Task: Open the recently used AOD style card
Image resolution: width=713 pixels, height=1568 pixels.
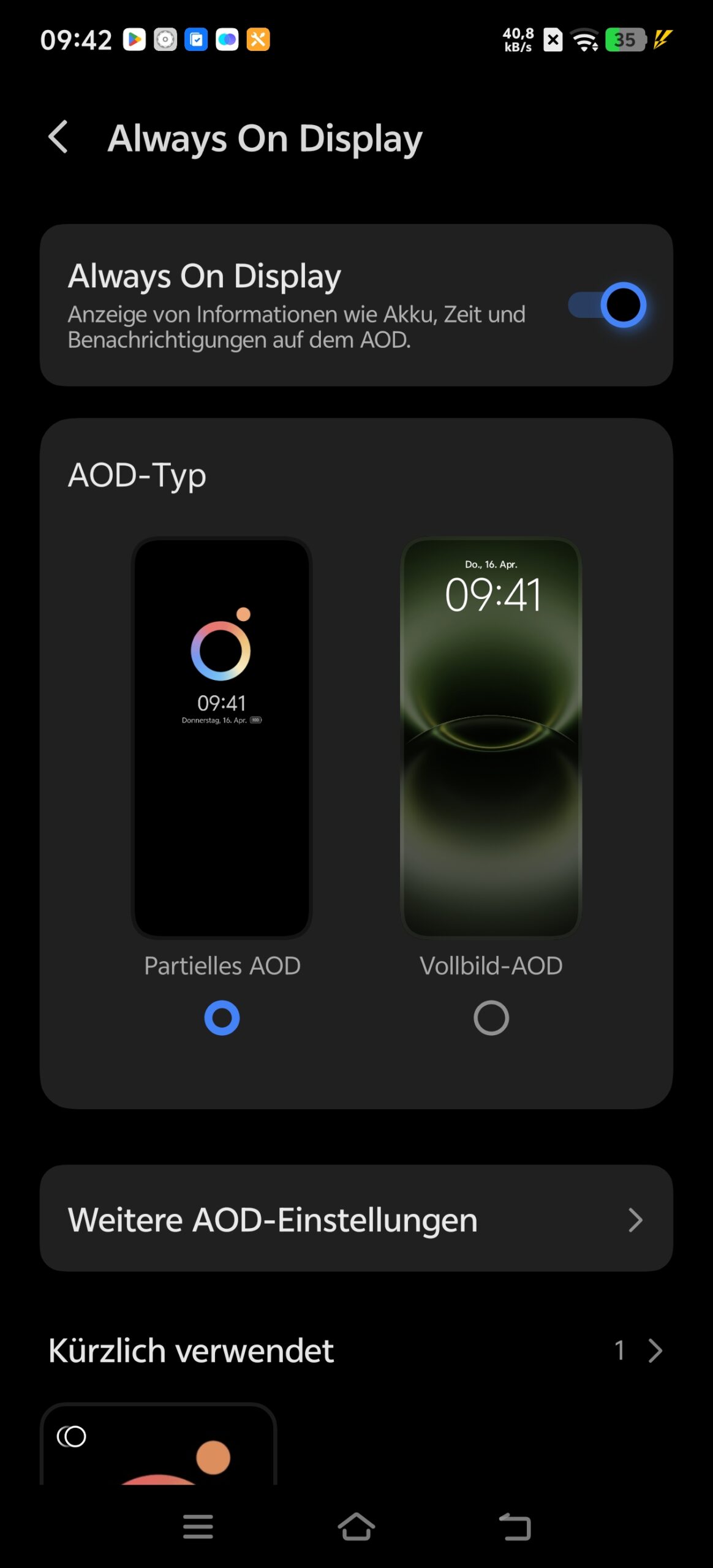Action: tap(158, 1445)
